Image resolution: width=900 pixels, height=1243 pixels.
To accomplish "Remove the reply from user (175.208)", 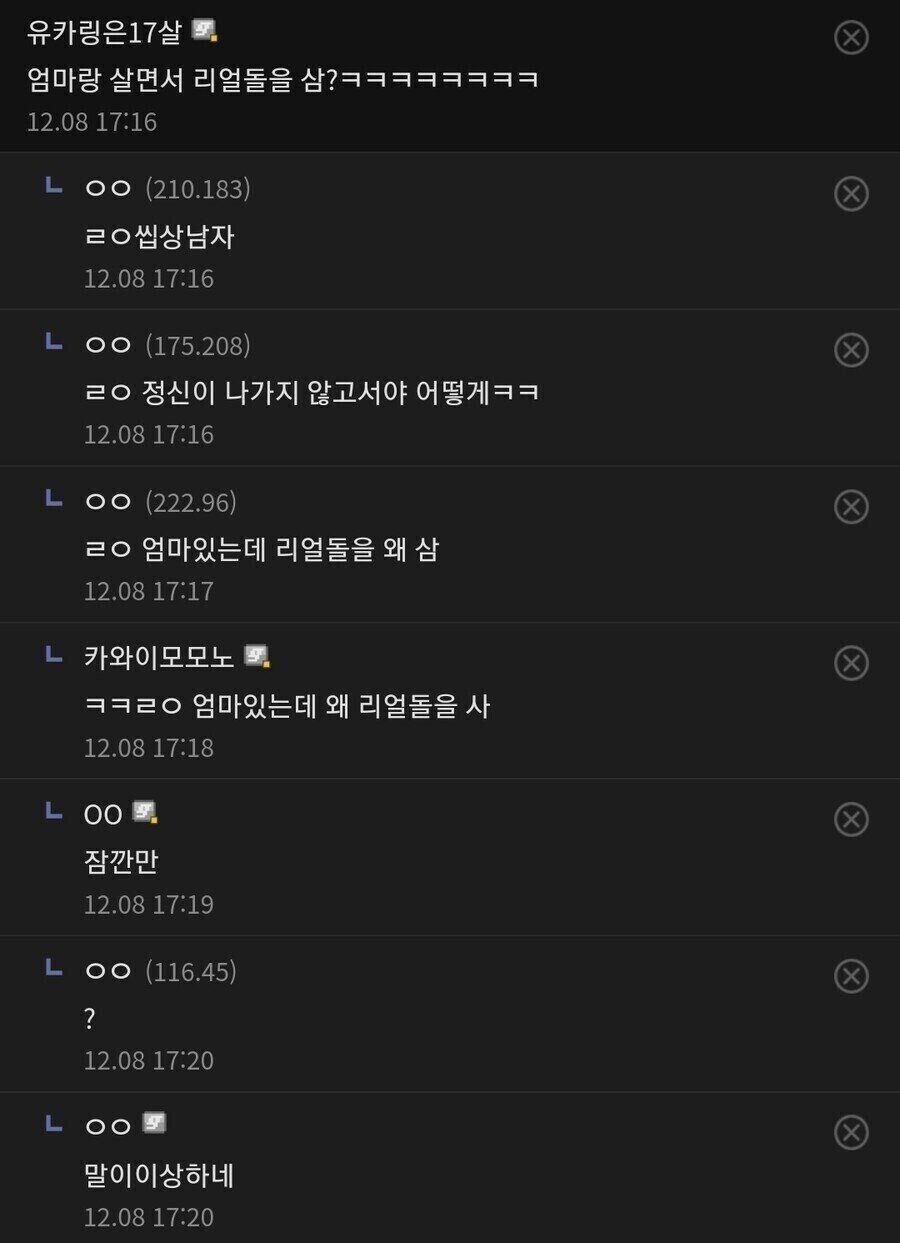I will (x=851, y=350).
